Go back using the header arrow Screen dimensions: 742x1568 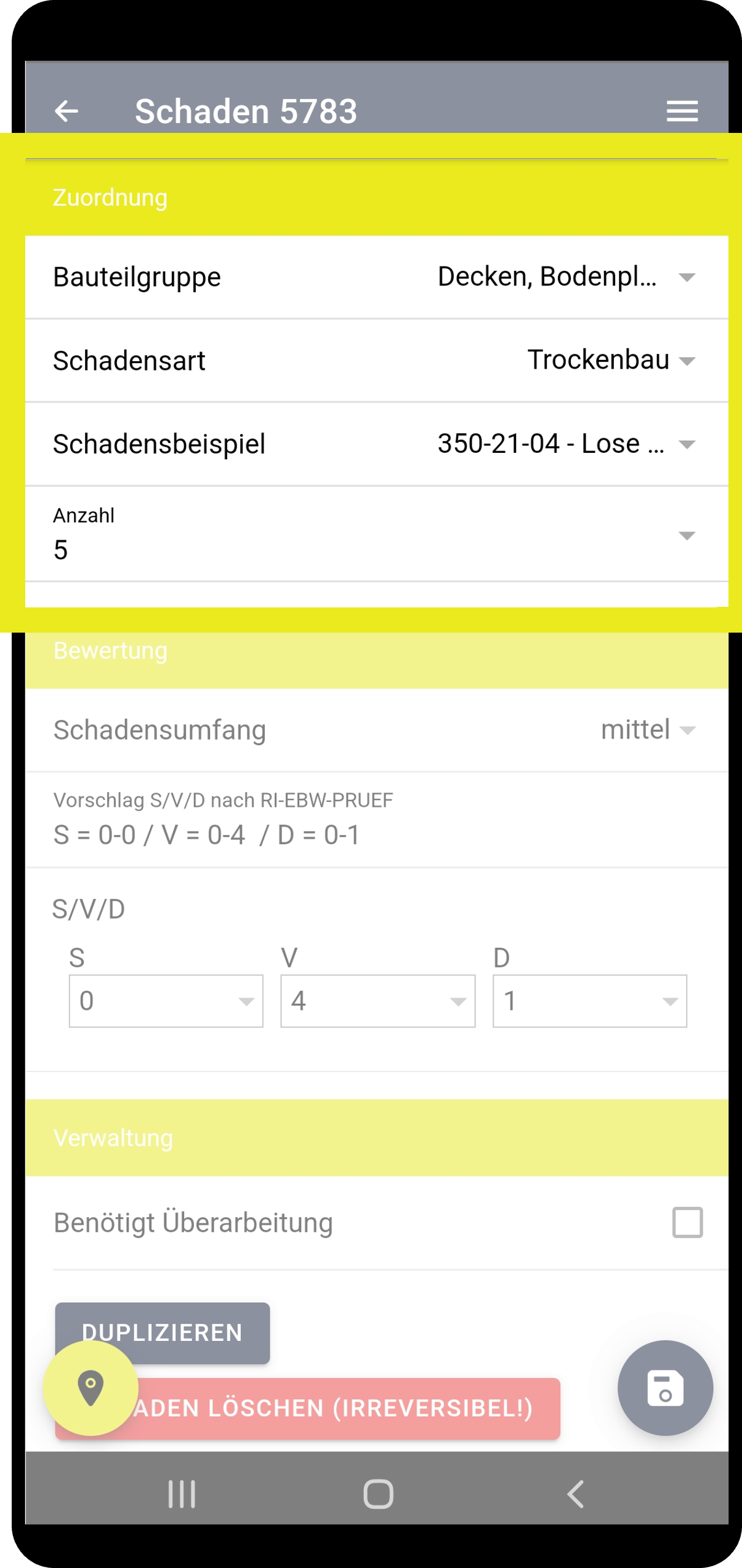pyautogui.click(x=67, y=111)
